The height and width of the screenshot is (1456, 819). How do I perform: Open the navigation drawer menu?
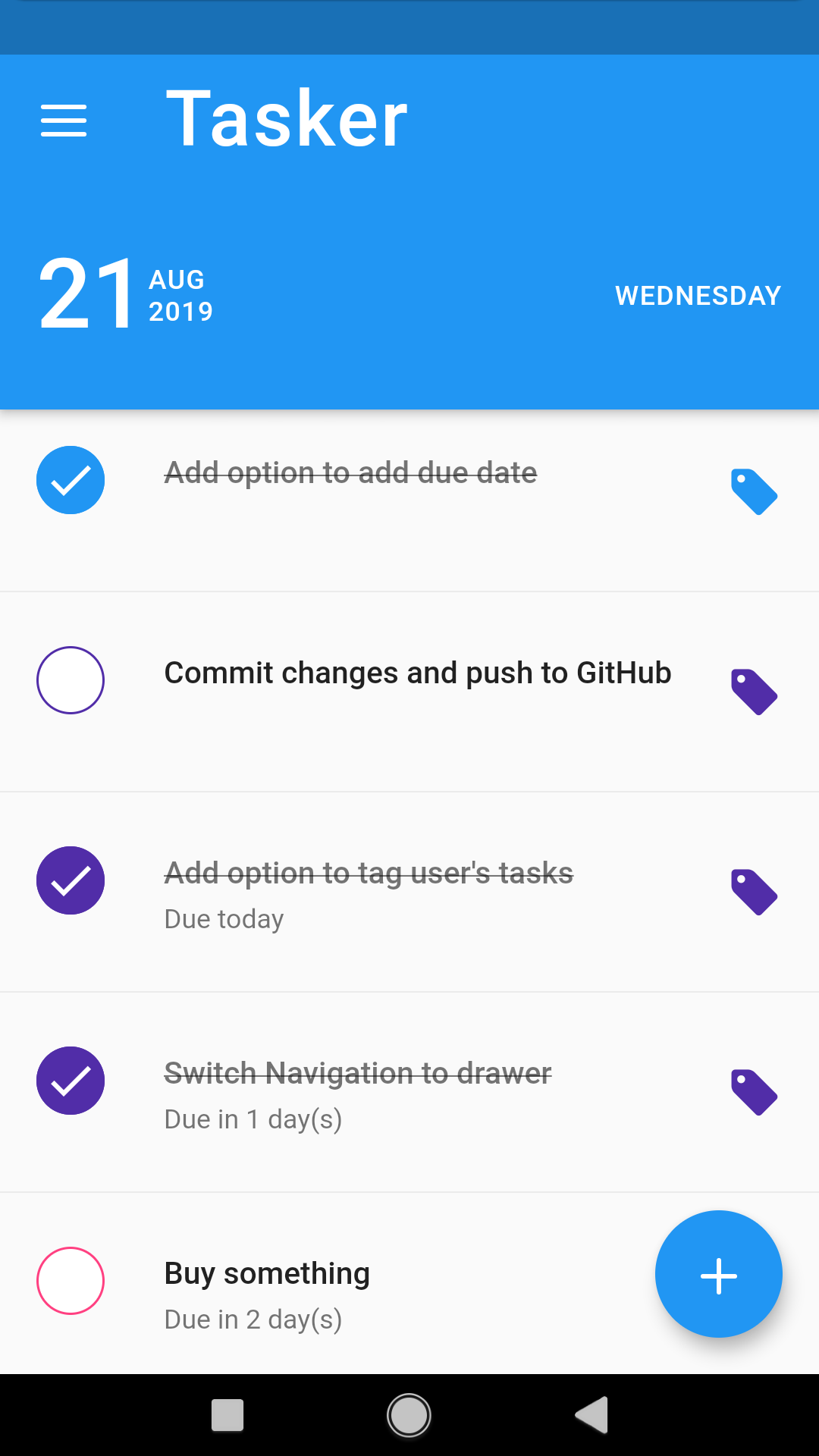click(64, 121)
